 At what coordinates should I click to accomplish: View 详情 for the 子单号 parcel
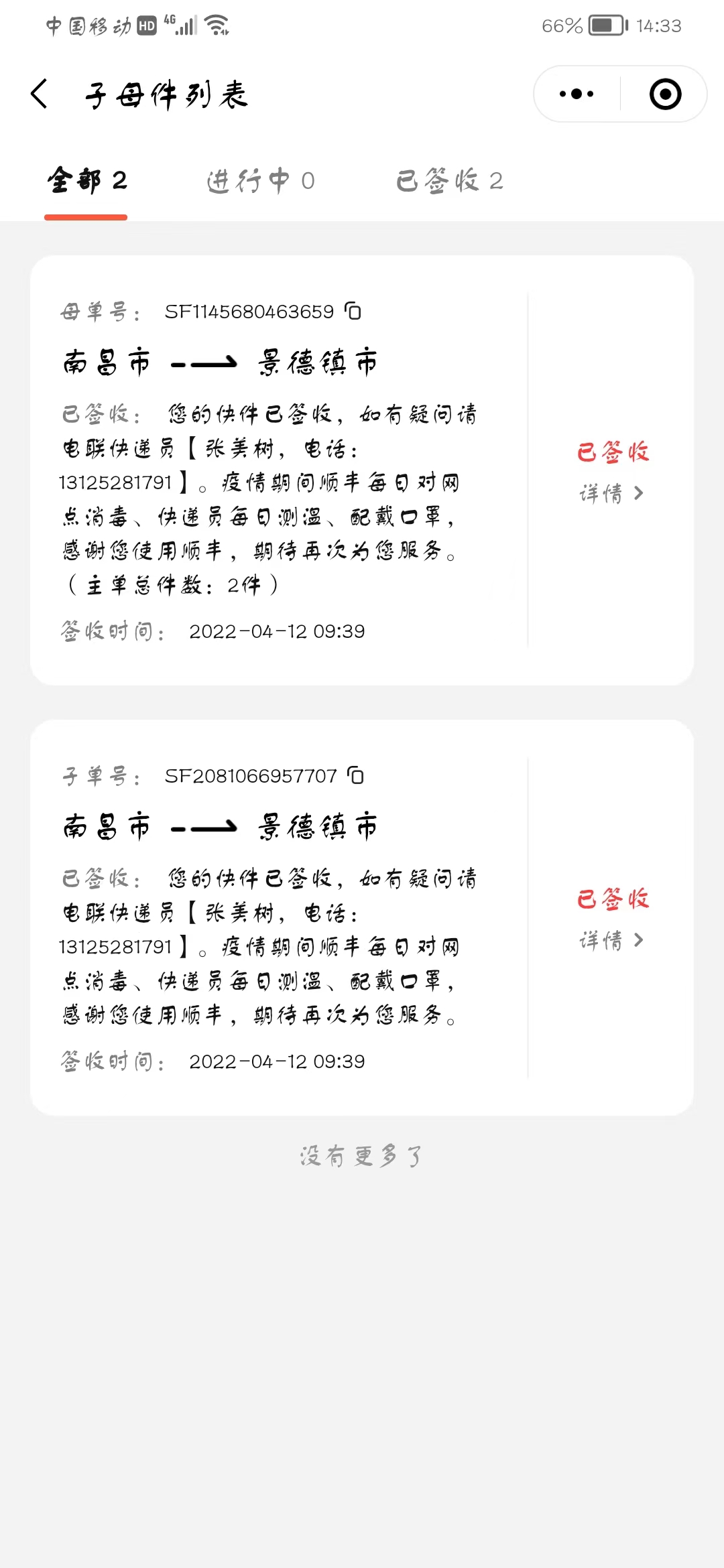611,940
